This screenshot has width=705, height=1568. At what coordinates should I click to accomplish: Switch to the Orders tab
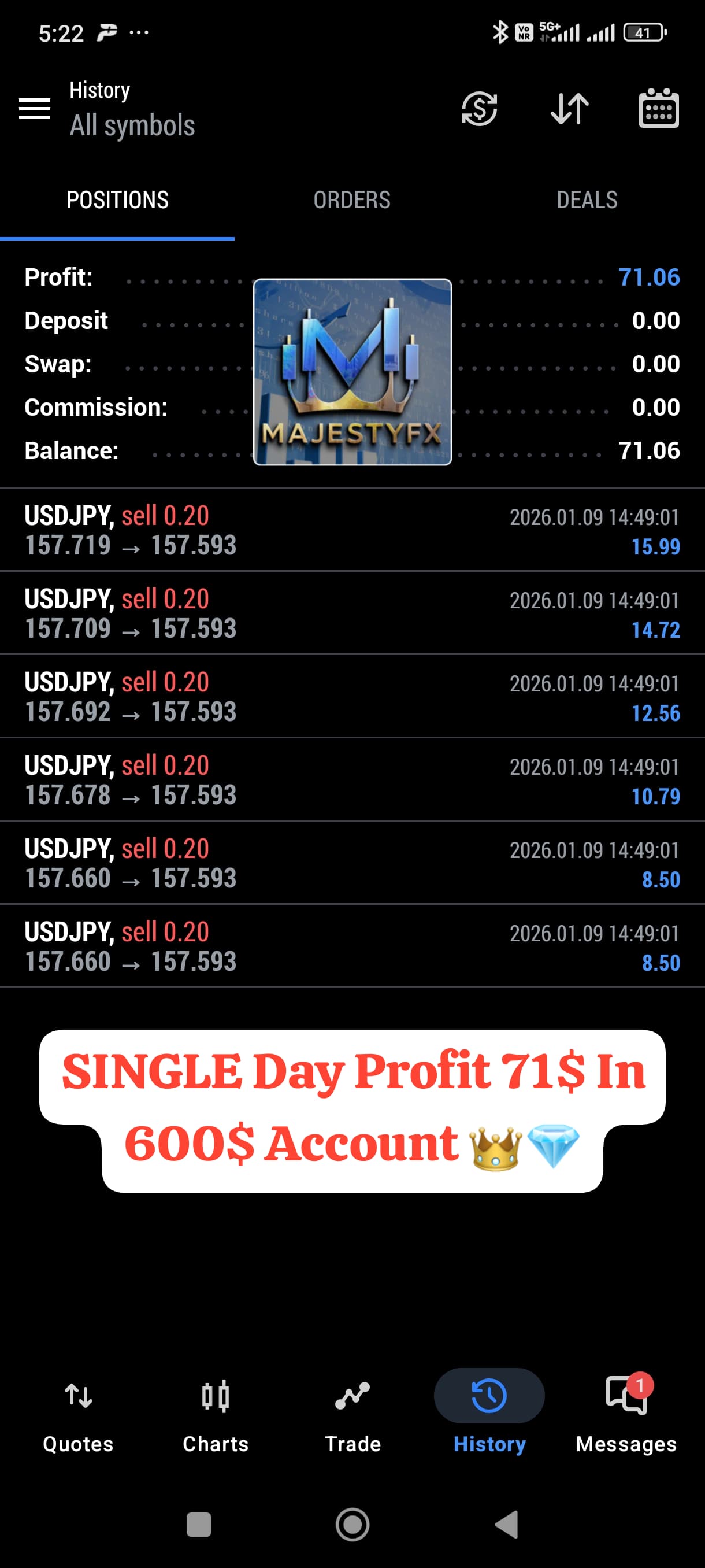click(351, 200)
